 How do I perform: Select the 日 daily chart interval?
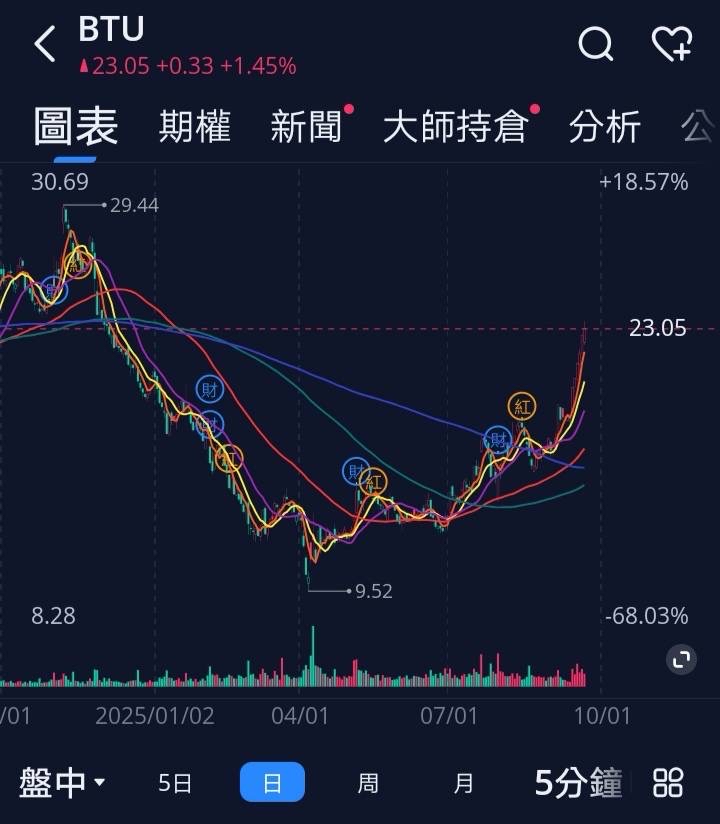coord(272,782)
